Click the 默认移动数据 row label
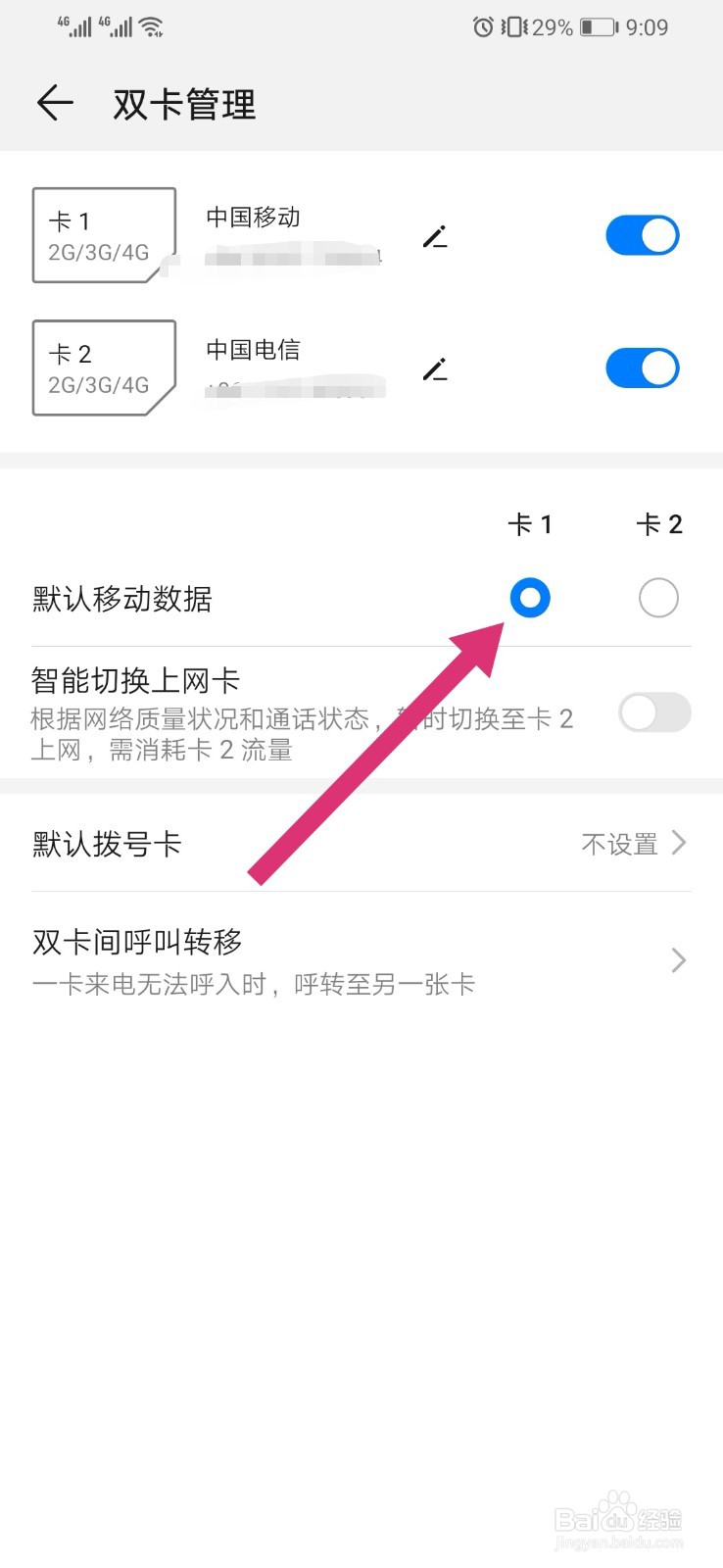 pos(122,601)
